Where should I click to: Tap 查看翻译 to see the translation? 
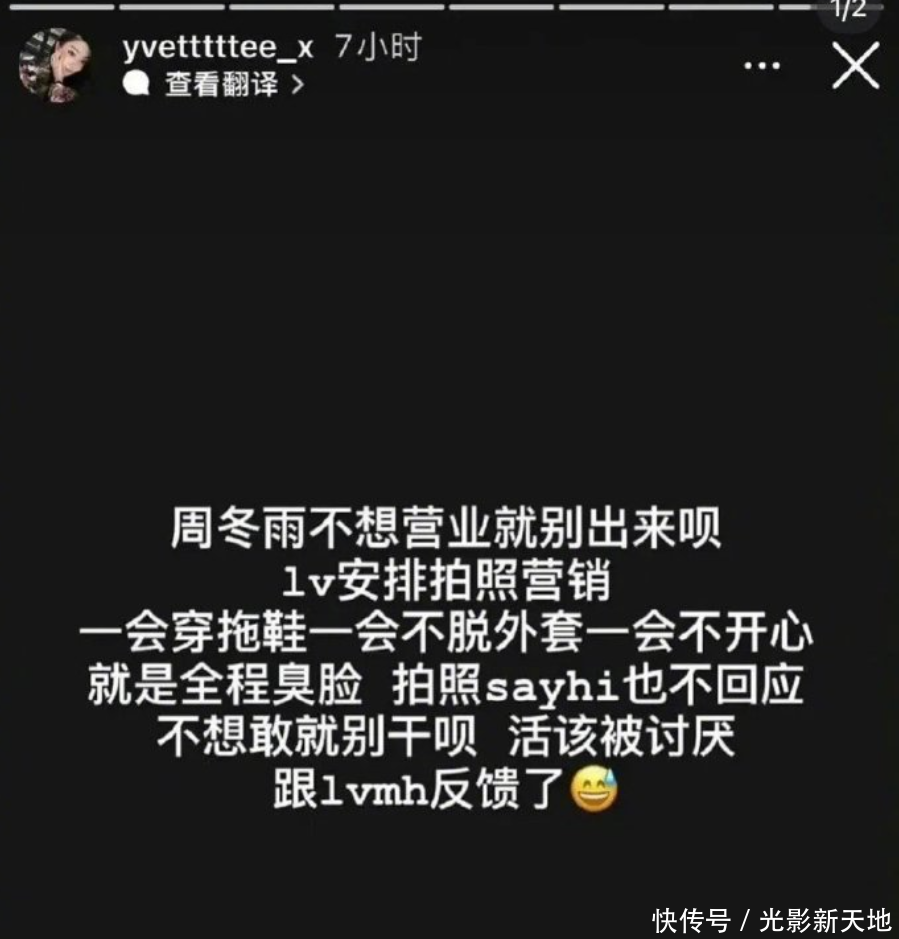click(x=222, y=84)
